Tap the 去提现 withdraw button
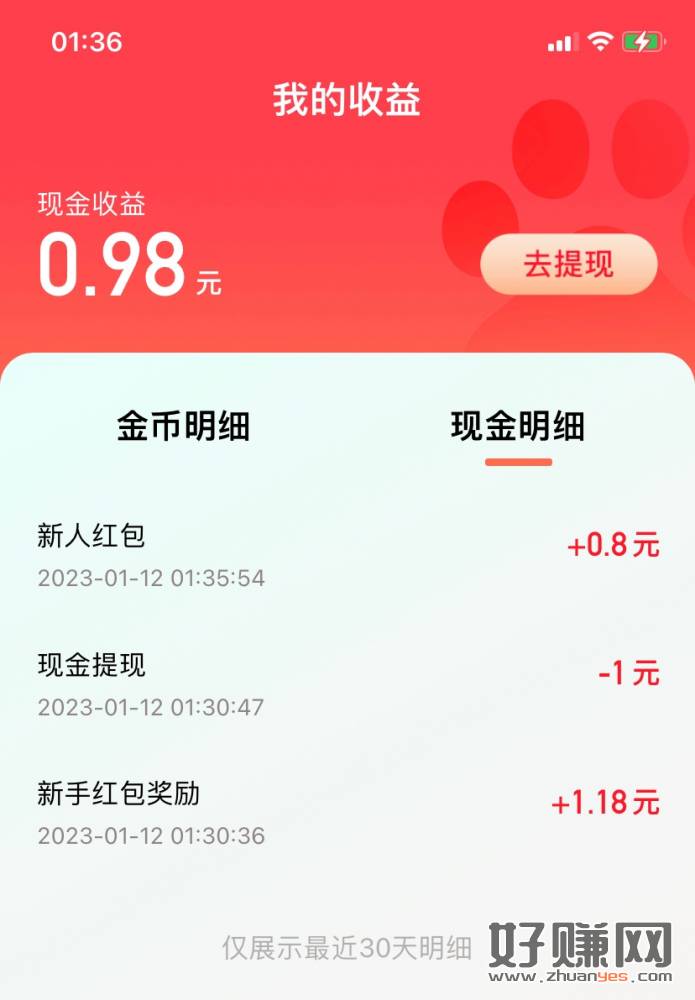The height and width of the screenshot is (1000, 695). [x=568, y=265]
